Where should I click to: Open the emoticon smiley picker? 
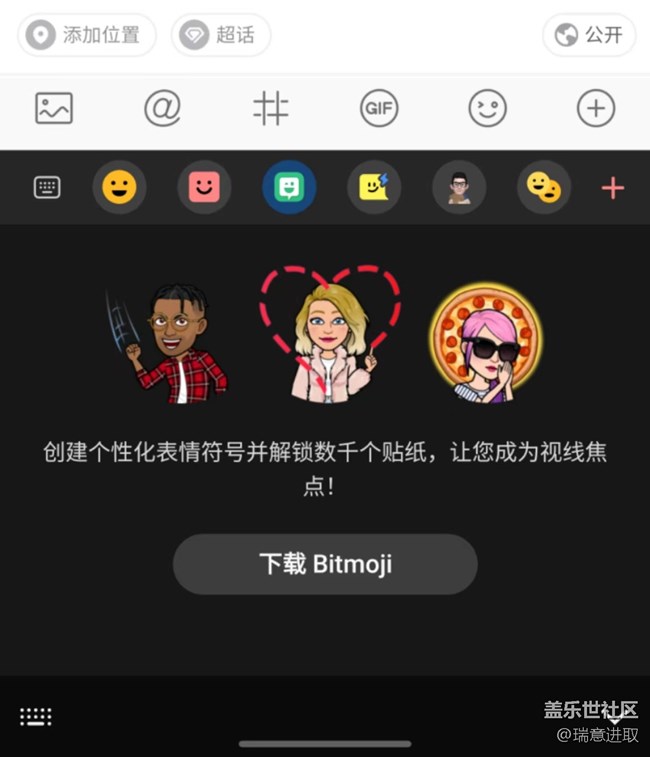(x=488, y=108)
